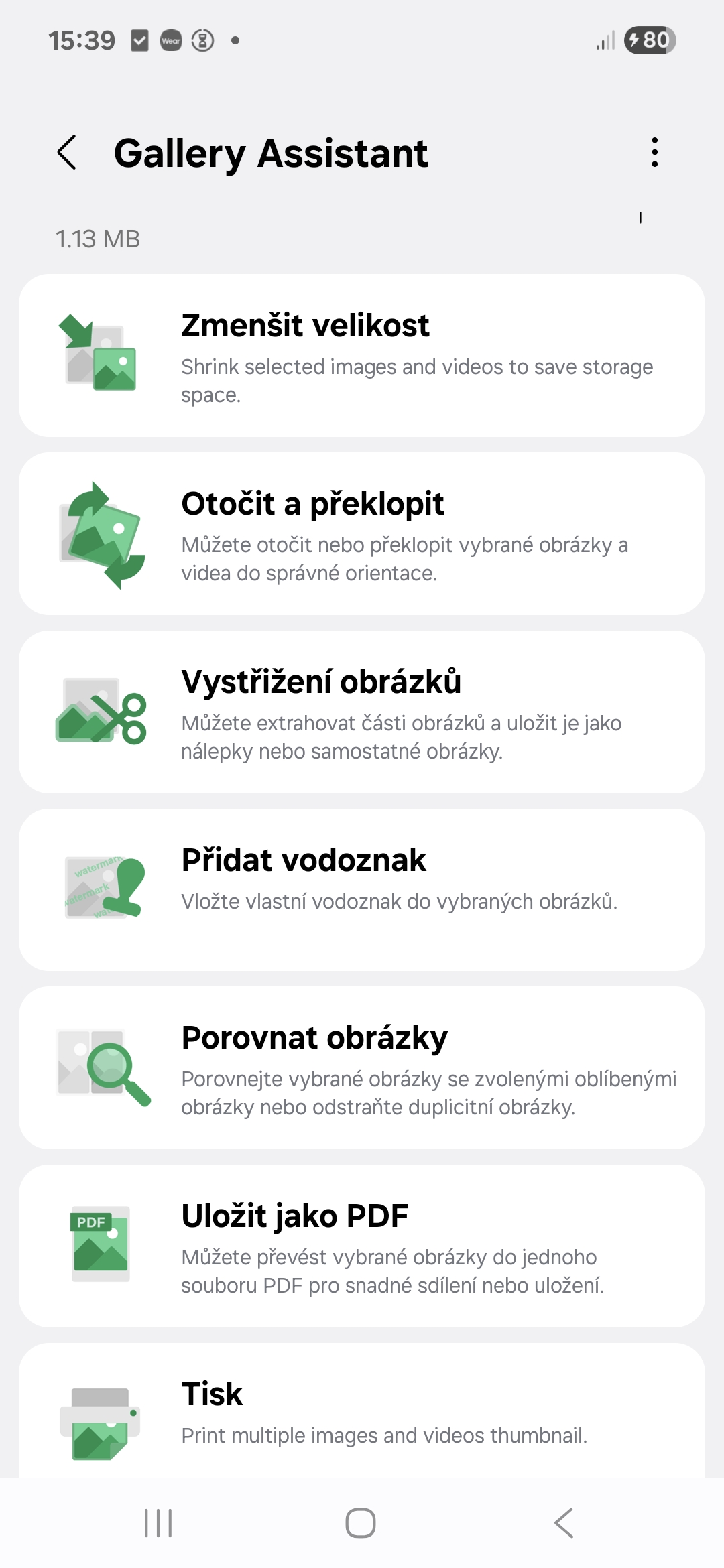Viewport: 724px width, 1568px height.
Task: Open the Tisk print option
Action: click(x=362, y=1410)
